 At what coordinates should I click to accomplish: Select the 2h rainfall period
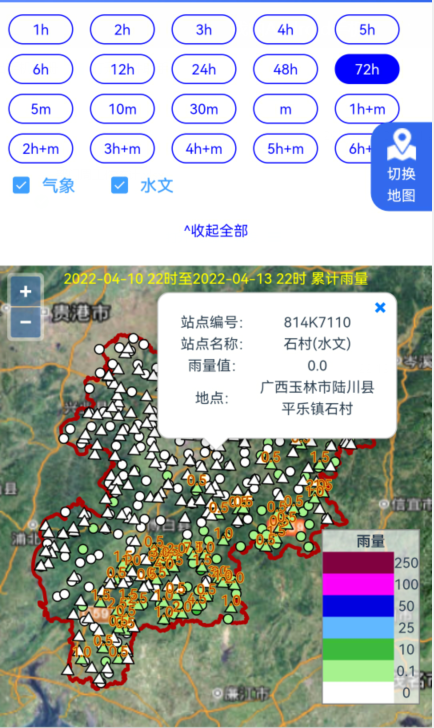pyautogui.click(x=123, y=30)
